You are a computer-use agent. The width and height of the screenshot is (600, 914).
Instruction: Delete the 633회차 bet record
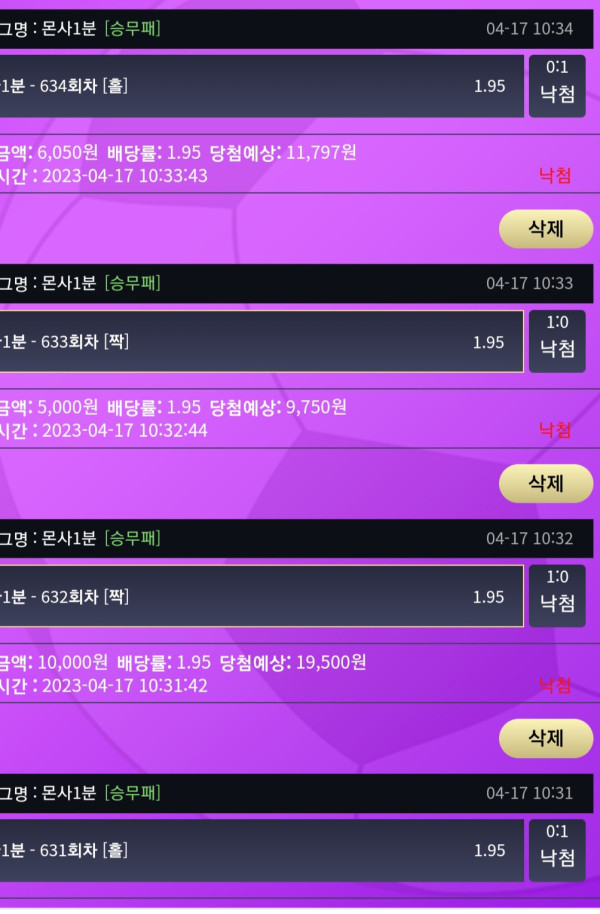click(545, 484)
